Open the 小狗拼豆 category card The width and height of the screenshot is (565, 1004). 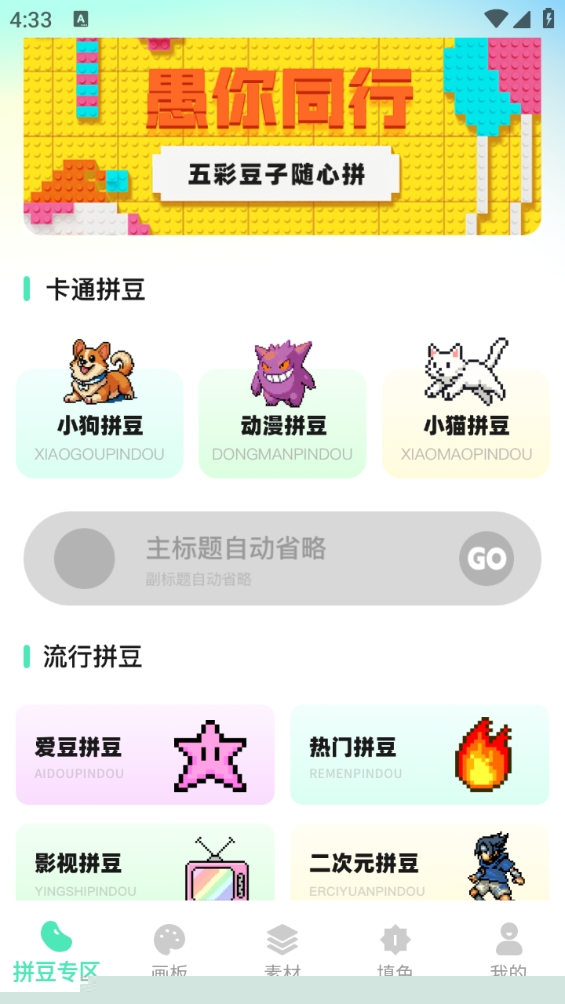point(99,423)
